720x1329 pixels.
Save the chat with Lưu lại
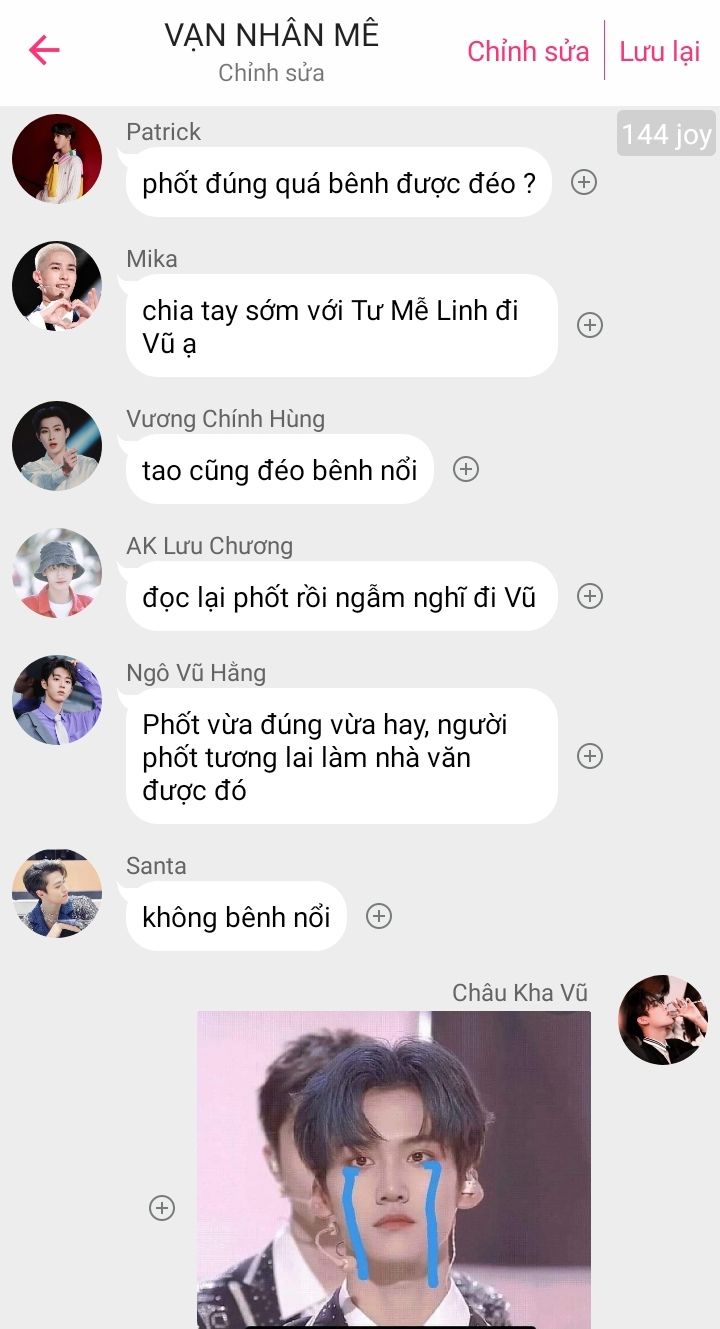coord(659,51)
